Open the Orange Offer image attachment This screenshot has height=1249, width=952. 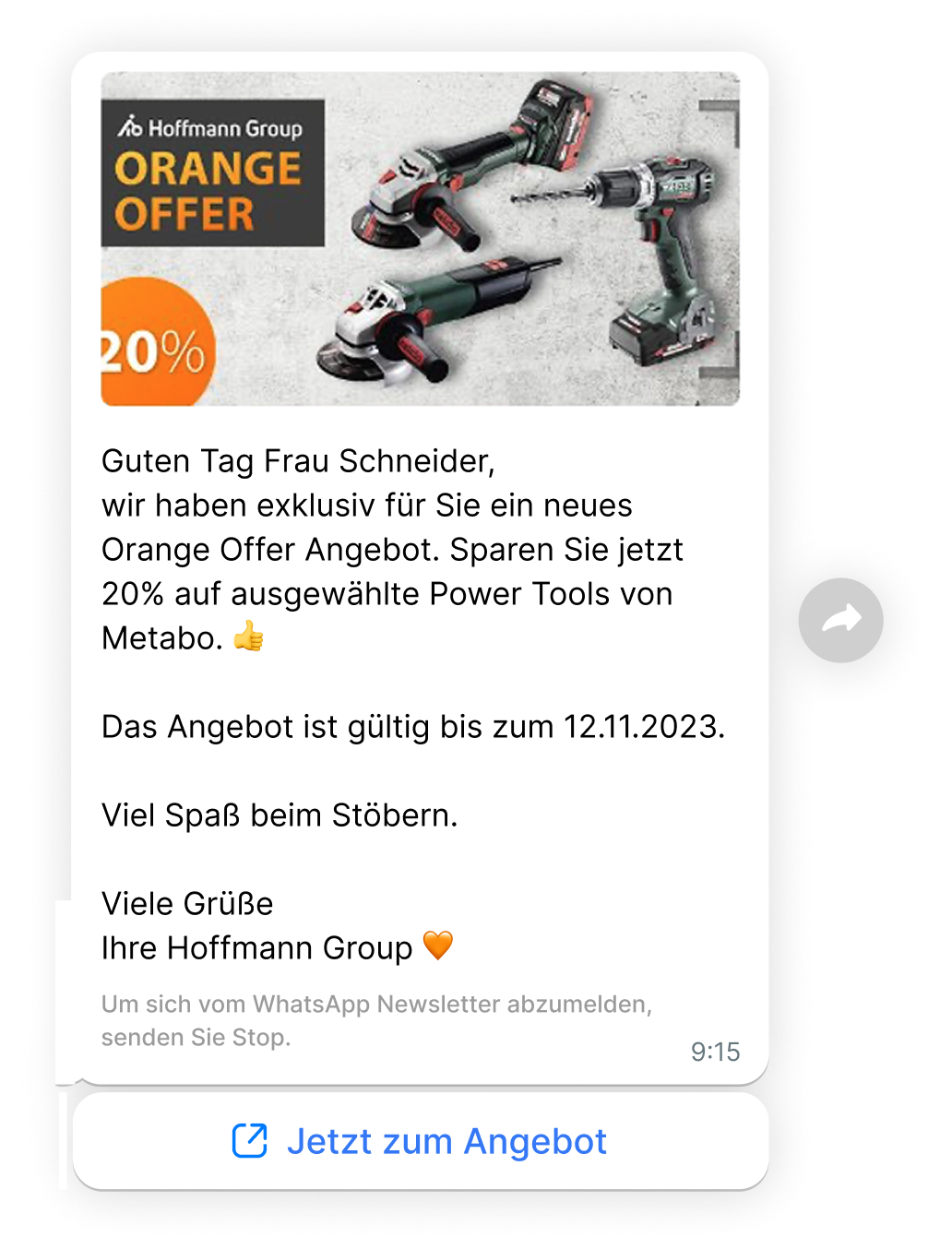[420, 239]
